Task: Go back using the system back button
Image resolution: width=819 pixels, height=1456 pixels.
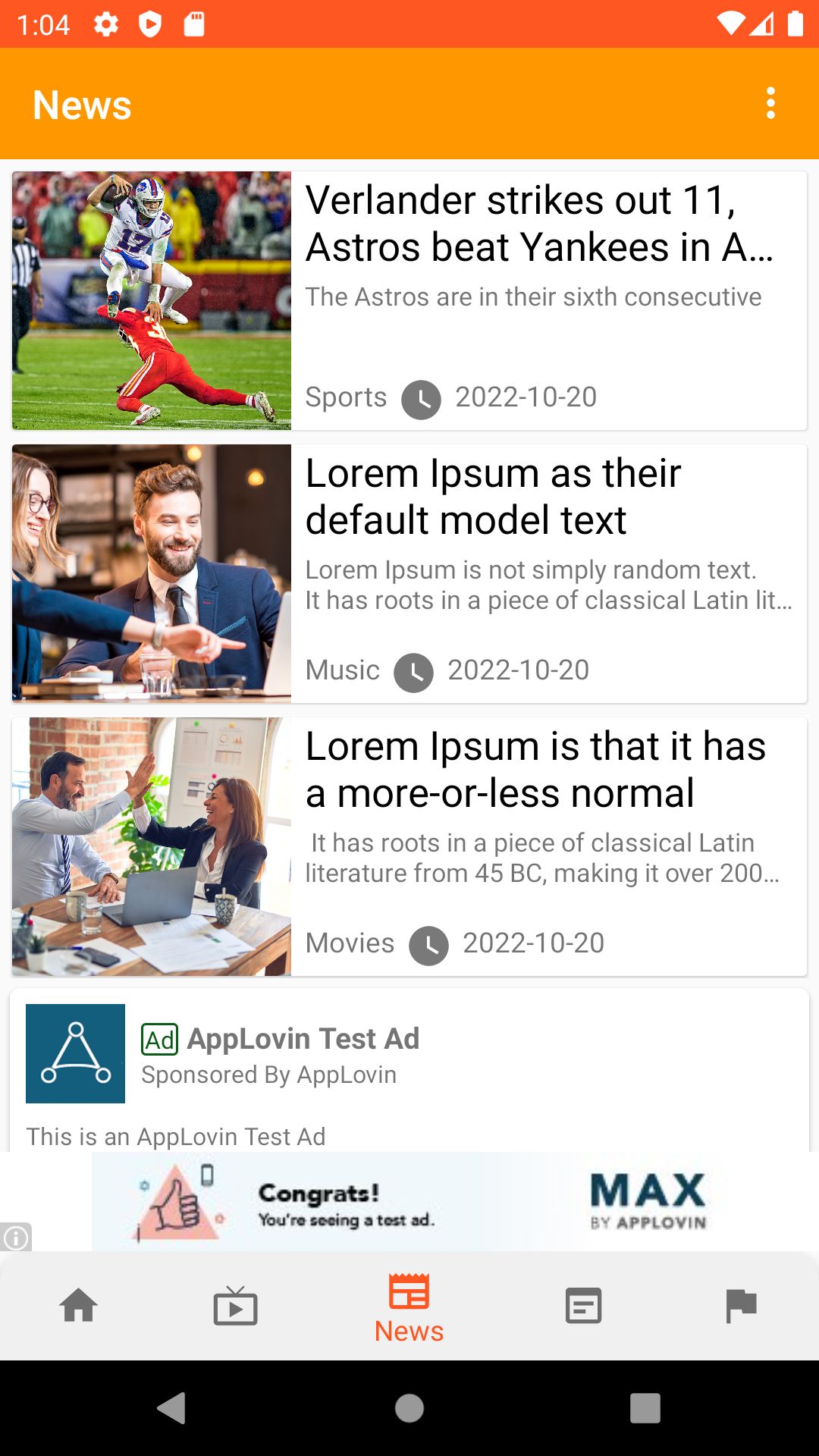Action: 171,1408
